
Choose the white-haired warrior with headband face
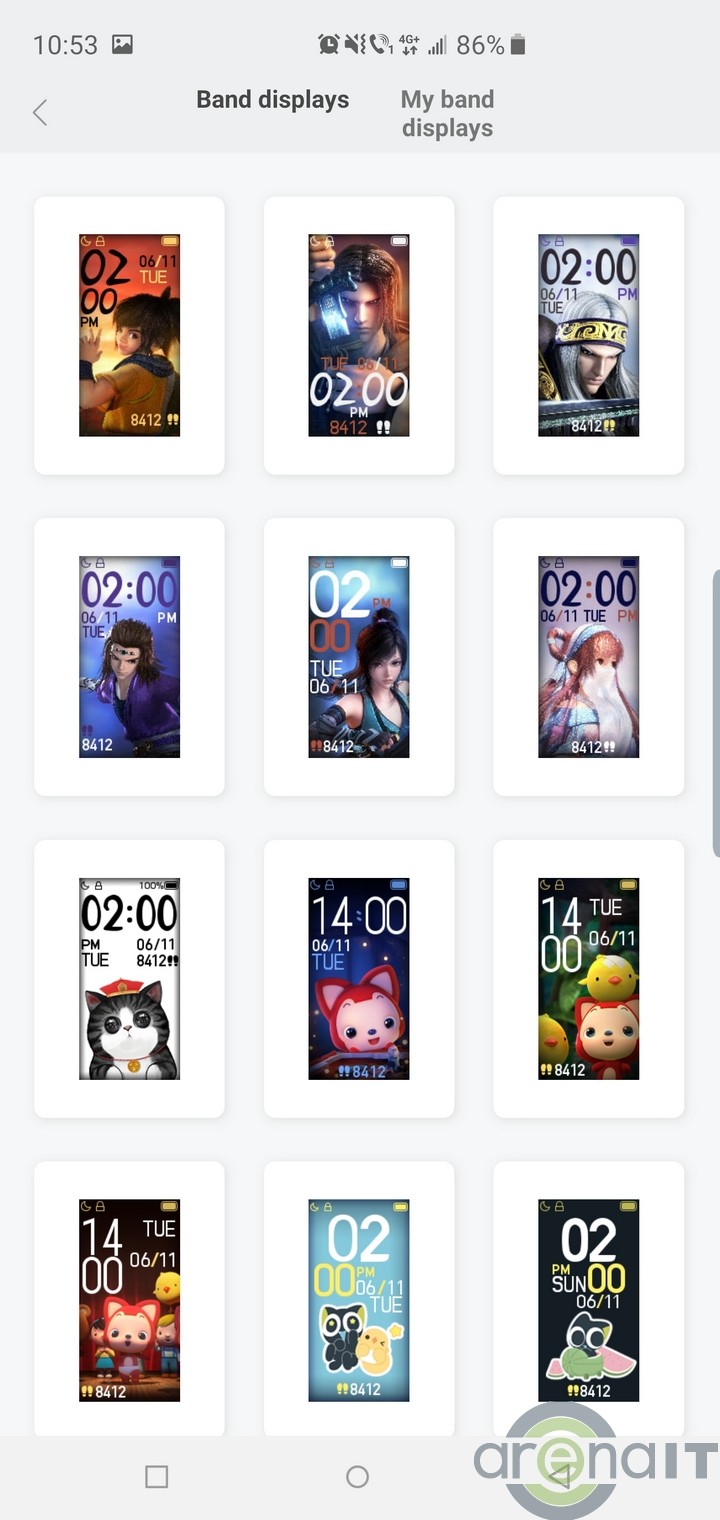(x=588, y=335)
